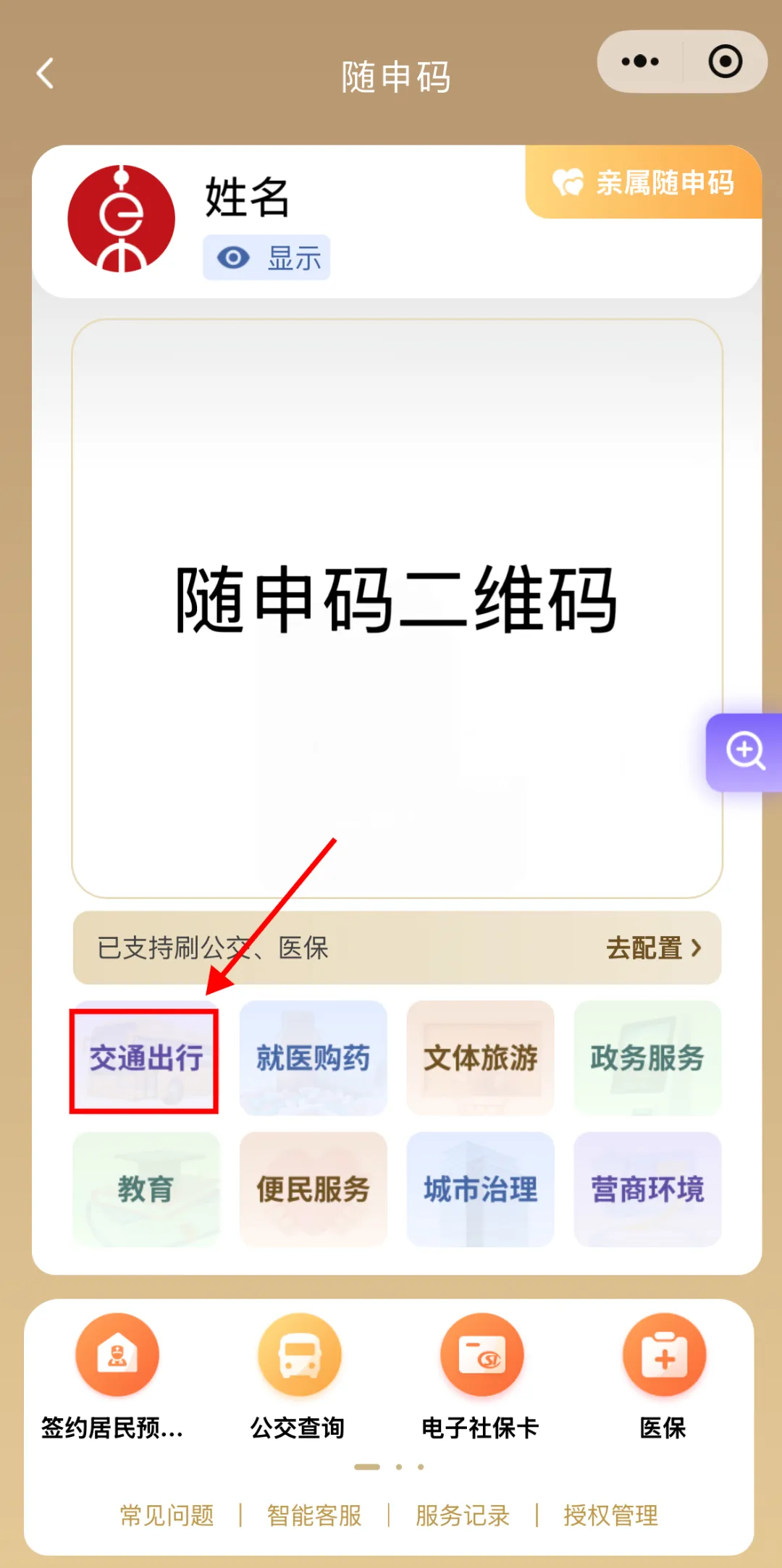Image resolution: width=782 pixels, height=1568 pixels.
Task: Open the 城市治理 category
Action: [480, 1189]
